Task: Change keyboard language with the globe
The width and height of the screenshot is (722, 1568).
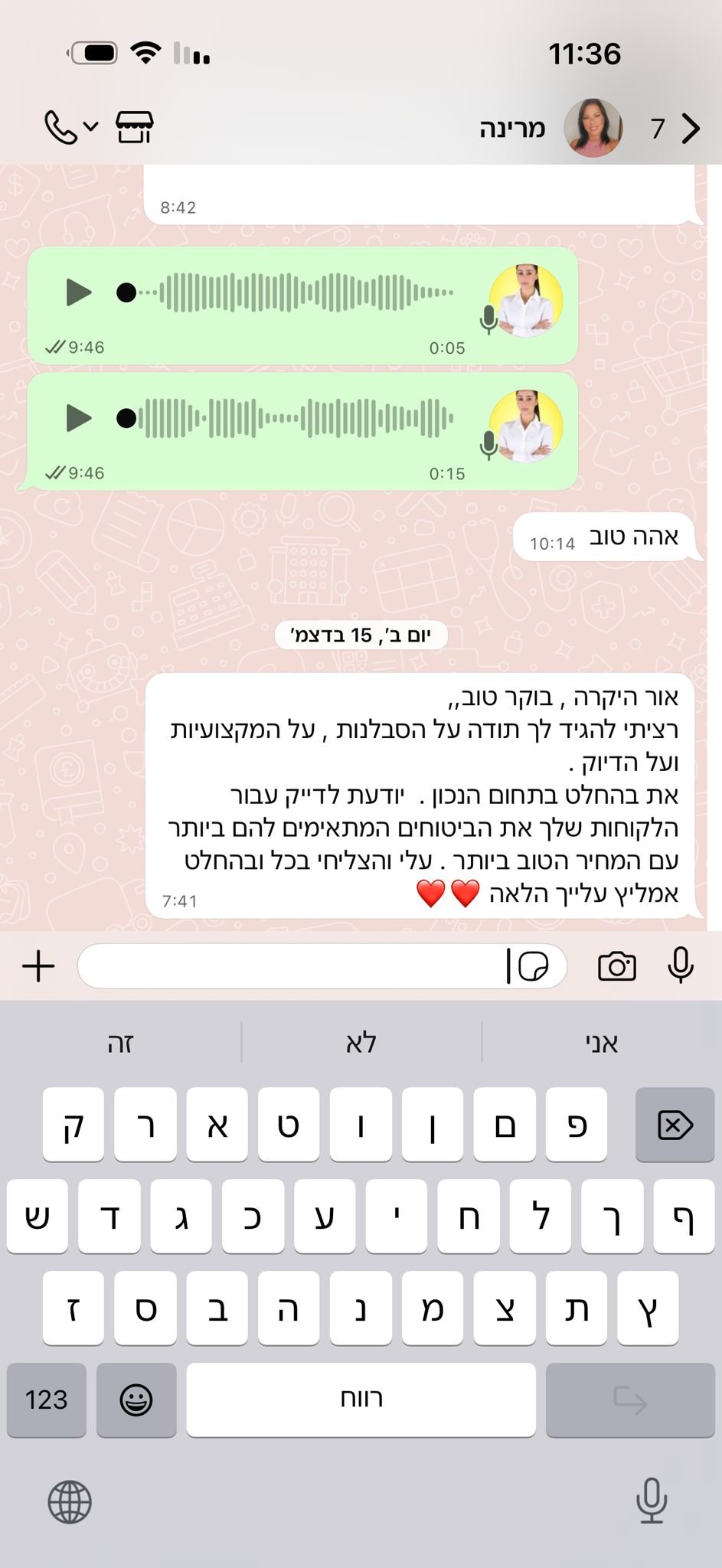Action: click(x=70, y=1502)
